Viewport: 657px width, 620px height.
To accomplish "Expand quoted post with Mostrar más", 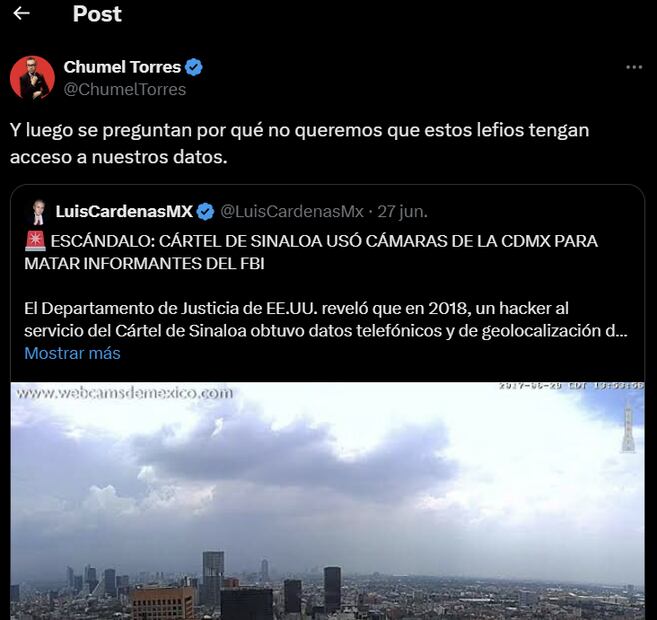I will tap(72, 353).
